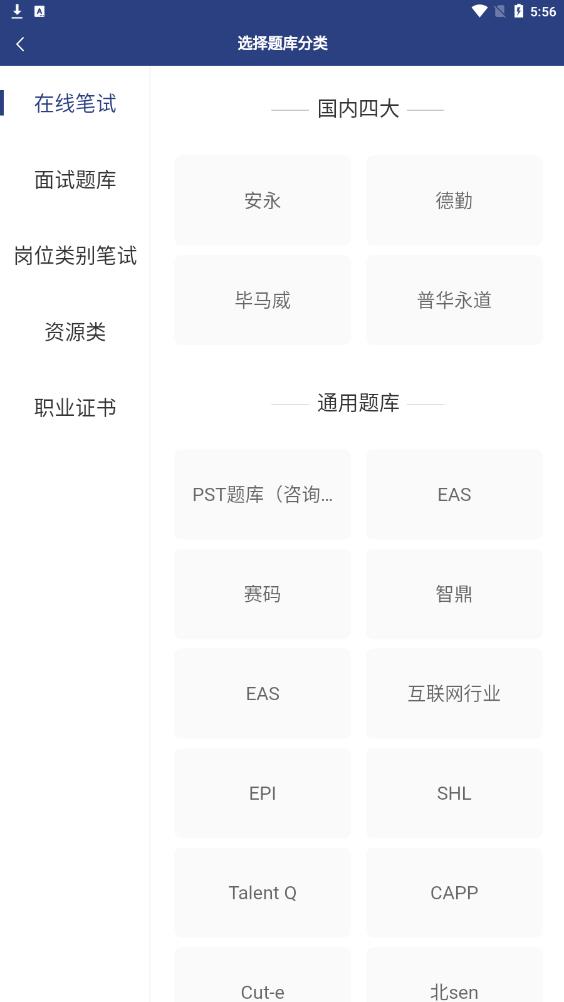This screenshot has width=564, height=1002.
Task: Switch to the 面试题库 category
Action: pyautogui.click(x=75, y=180)
